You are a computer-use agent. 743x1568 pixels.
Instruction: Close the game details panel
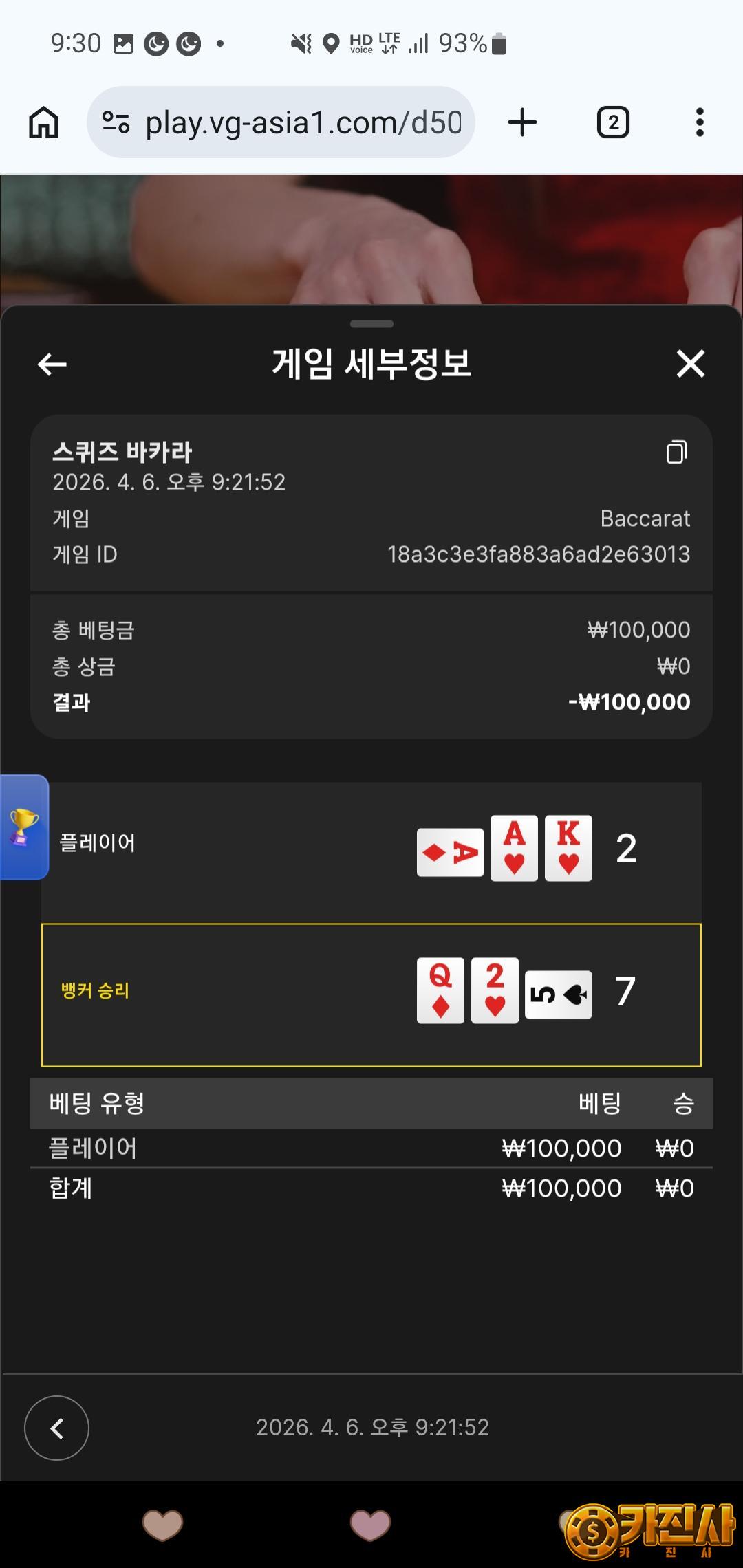(690, 364)
